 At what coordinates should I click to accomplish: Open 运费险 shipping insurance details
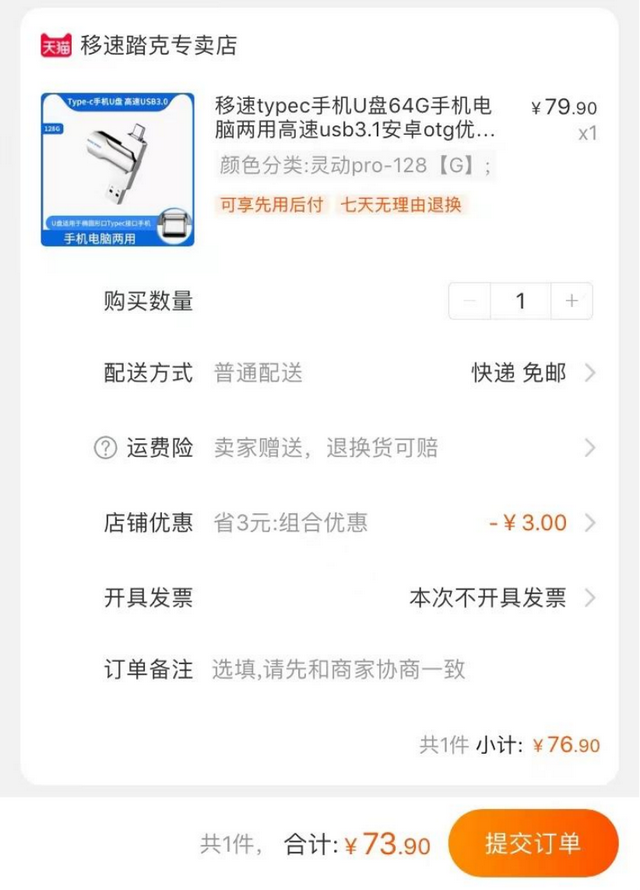pyautogui.click(x=590, y=447)
